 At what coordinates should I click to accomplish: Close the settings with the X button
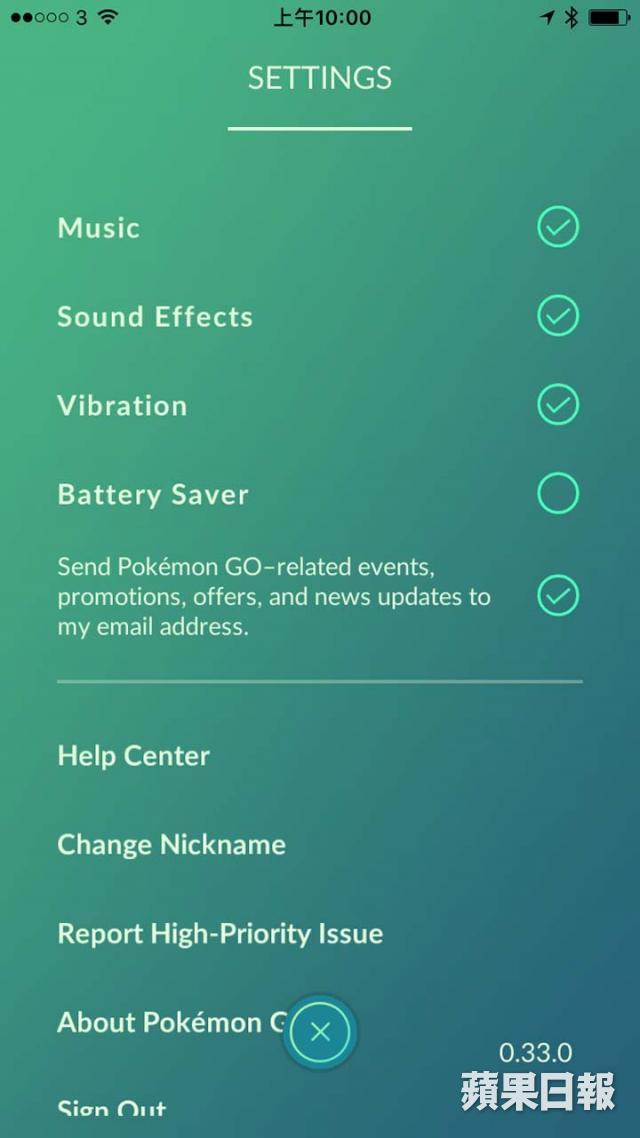[x=320, y=1032]
